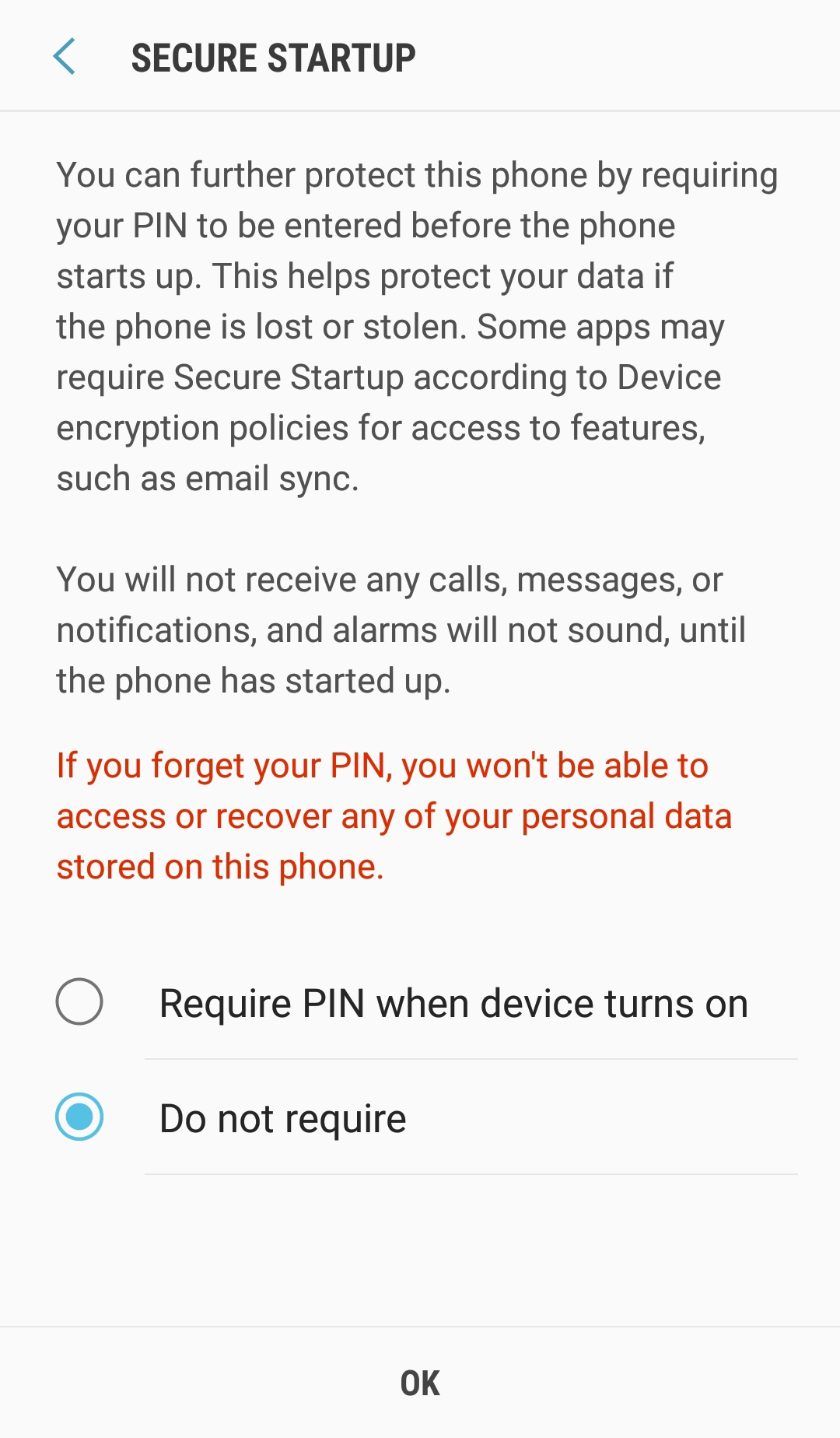Click the Do not require label text
Image resolution: width=840 pixels, height=1438 pixels.
tap(282, 1117)
